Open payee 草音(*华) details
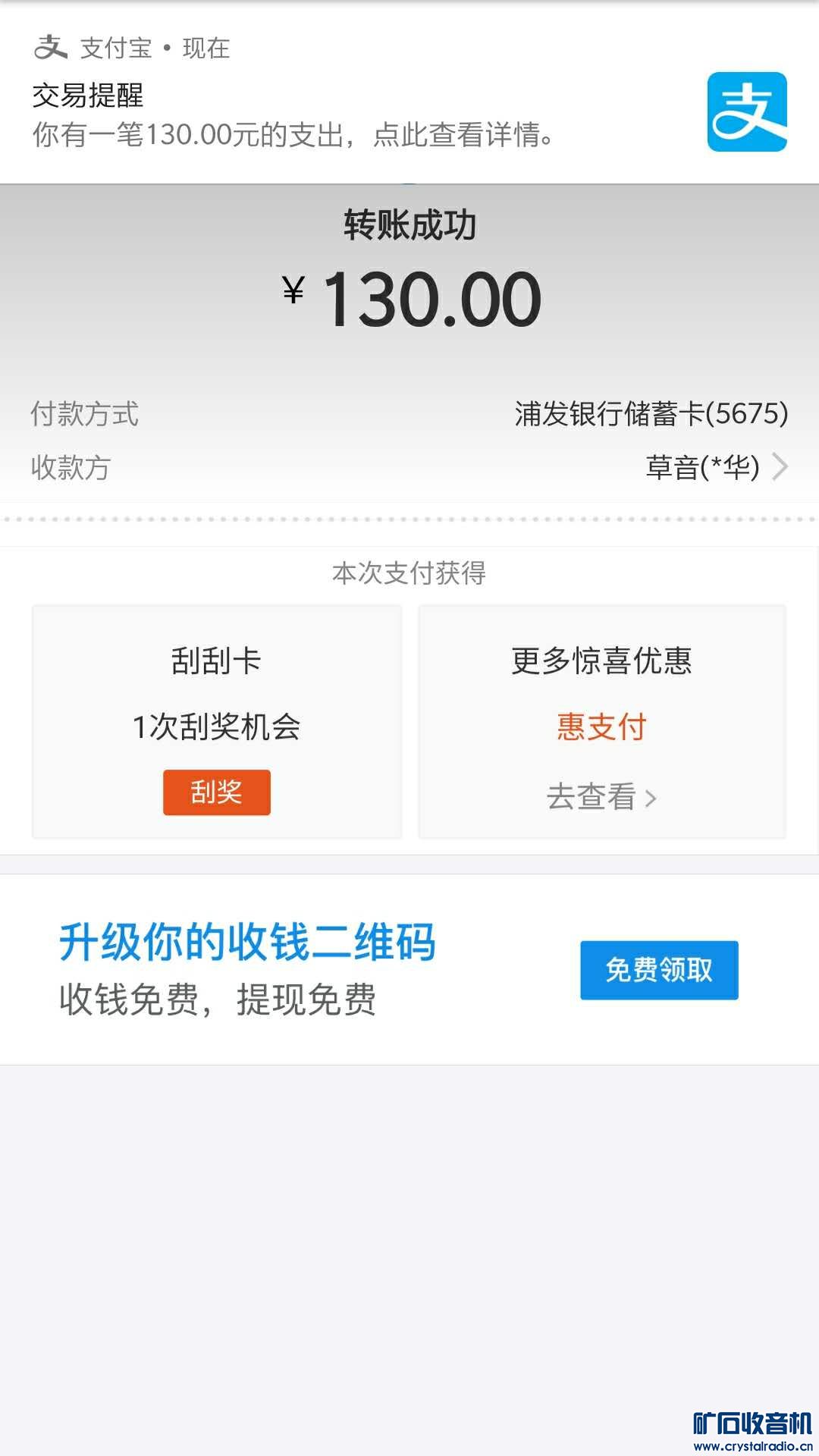819x1456 pixels. click(713, 467)
